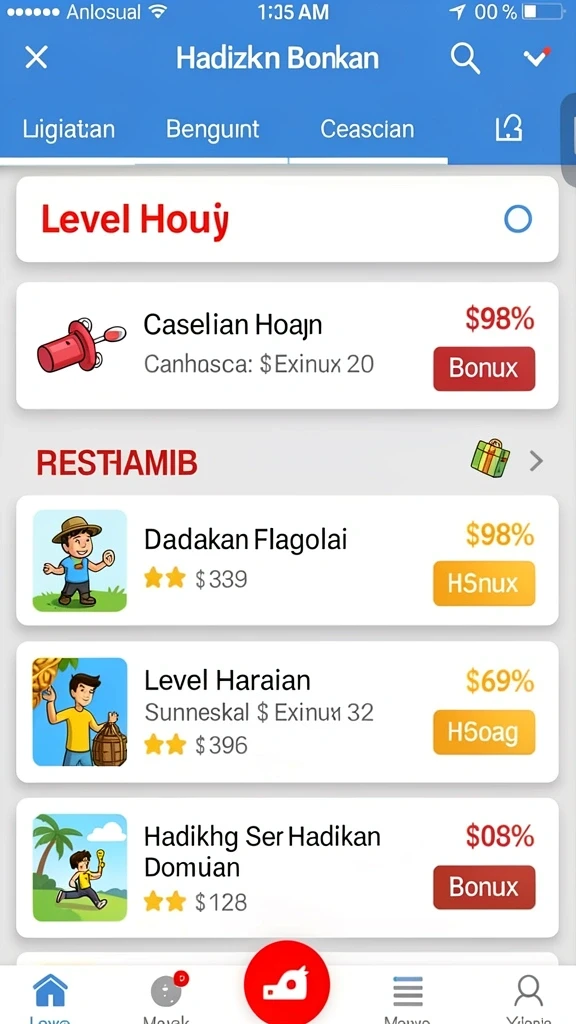Image resolution: width=576 pixels, height=1024 pixels.
Task: Tap the checkmark icon in header
Action: (537, 57)
